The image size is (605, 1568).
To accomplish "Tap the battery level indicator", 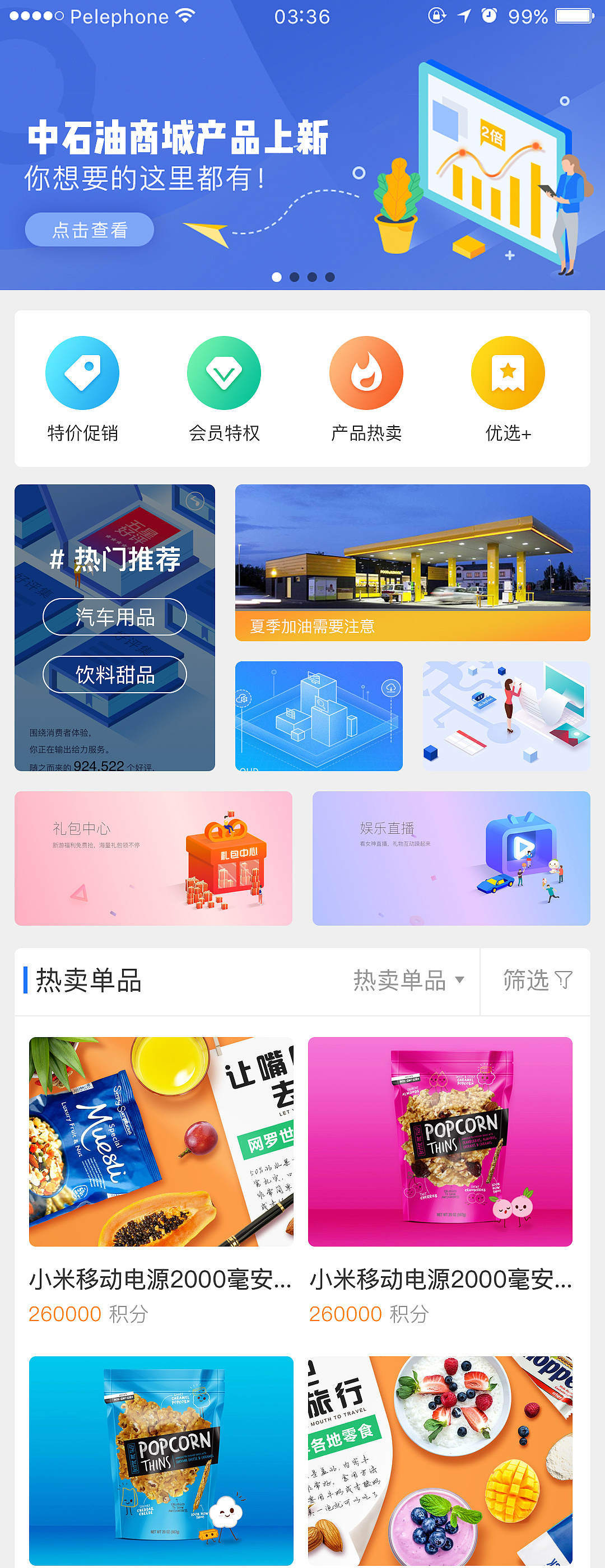I will 572,16.
